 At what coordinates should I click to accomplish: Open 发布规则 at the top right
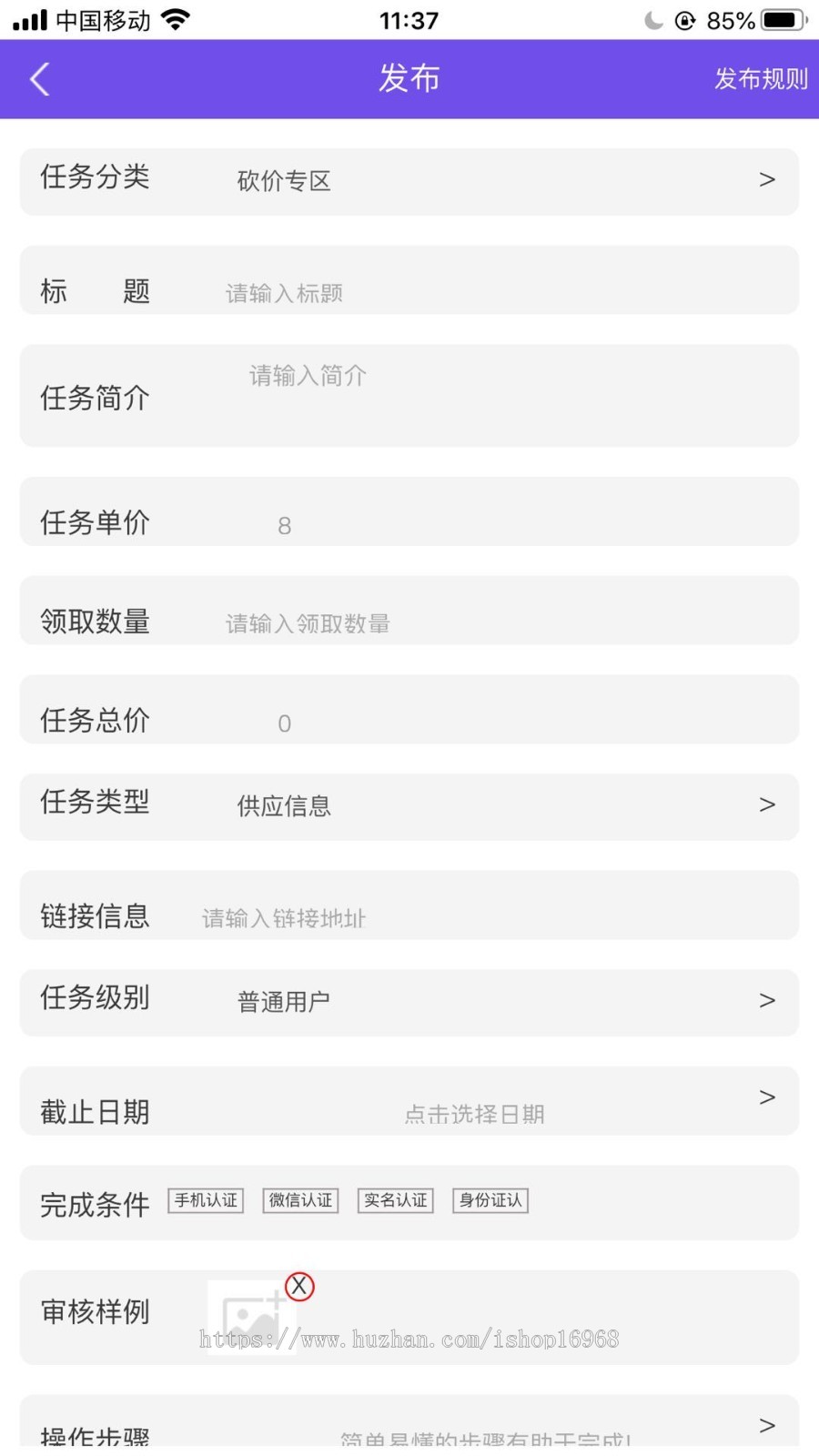[x=762, y=79]
